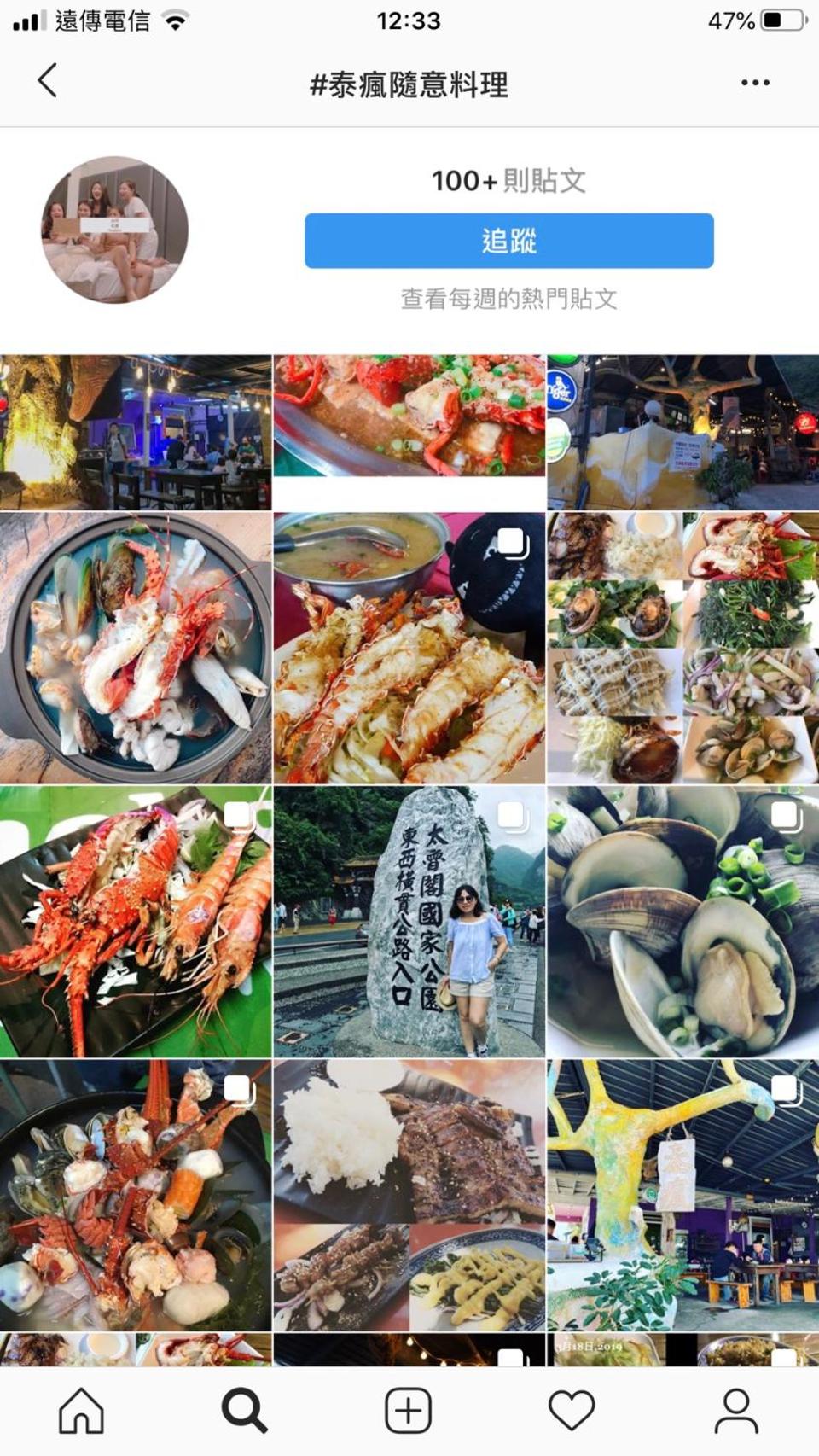Create a new post with the plus tab

409,1410
